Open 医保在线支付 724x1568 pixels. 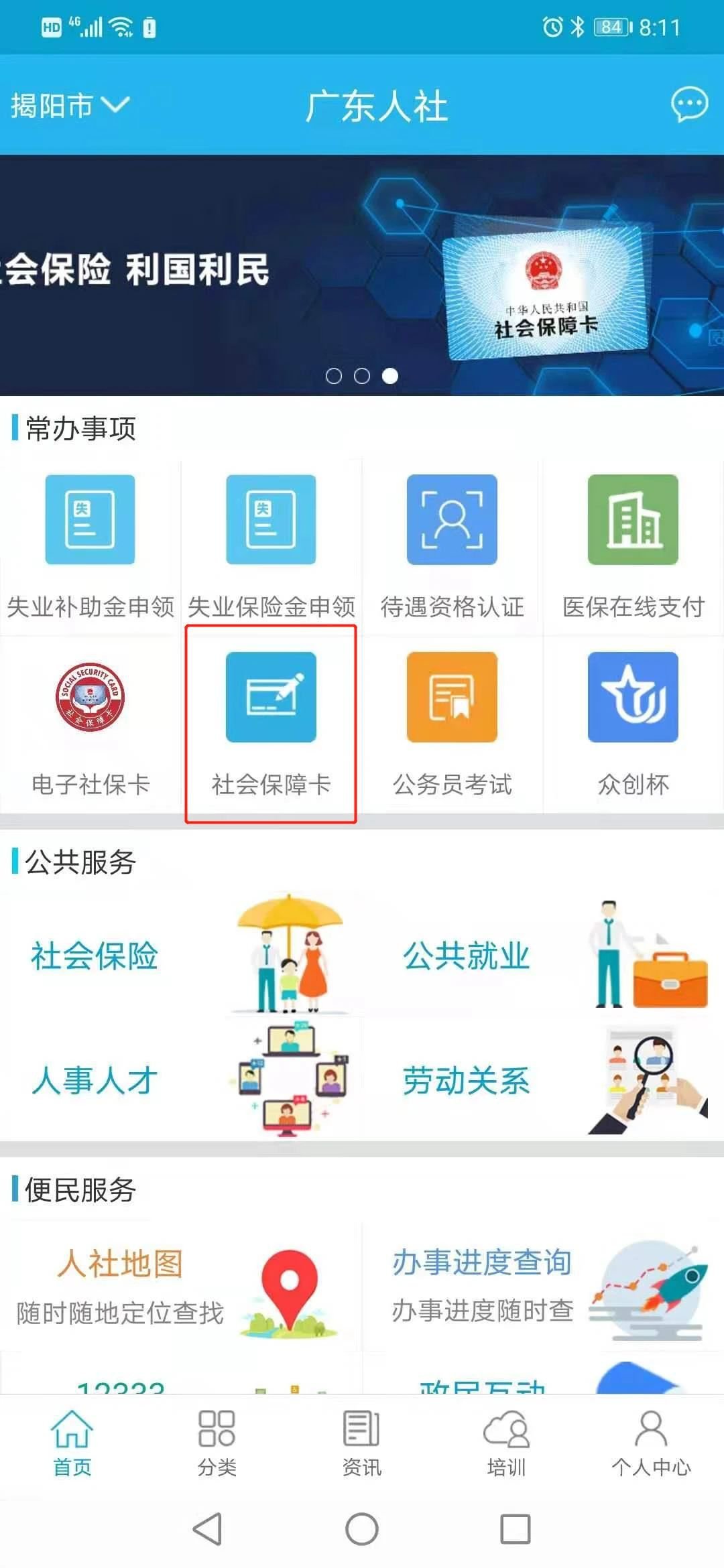pos(633,546)
